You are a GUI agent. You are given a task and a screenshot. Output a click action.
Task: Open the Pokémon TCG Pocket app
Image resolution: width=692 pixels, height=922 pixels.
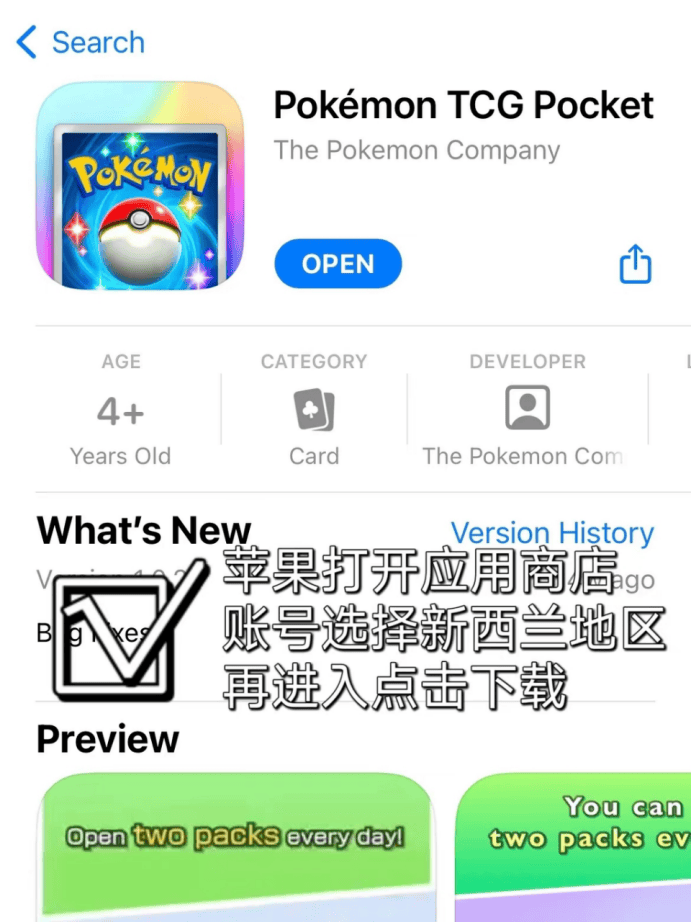coord(338,264)
